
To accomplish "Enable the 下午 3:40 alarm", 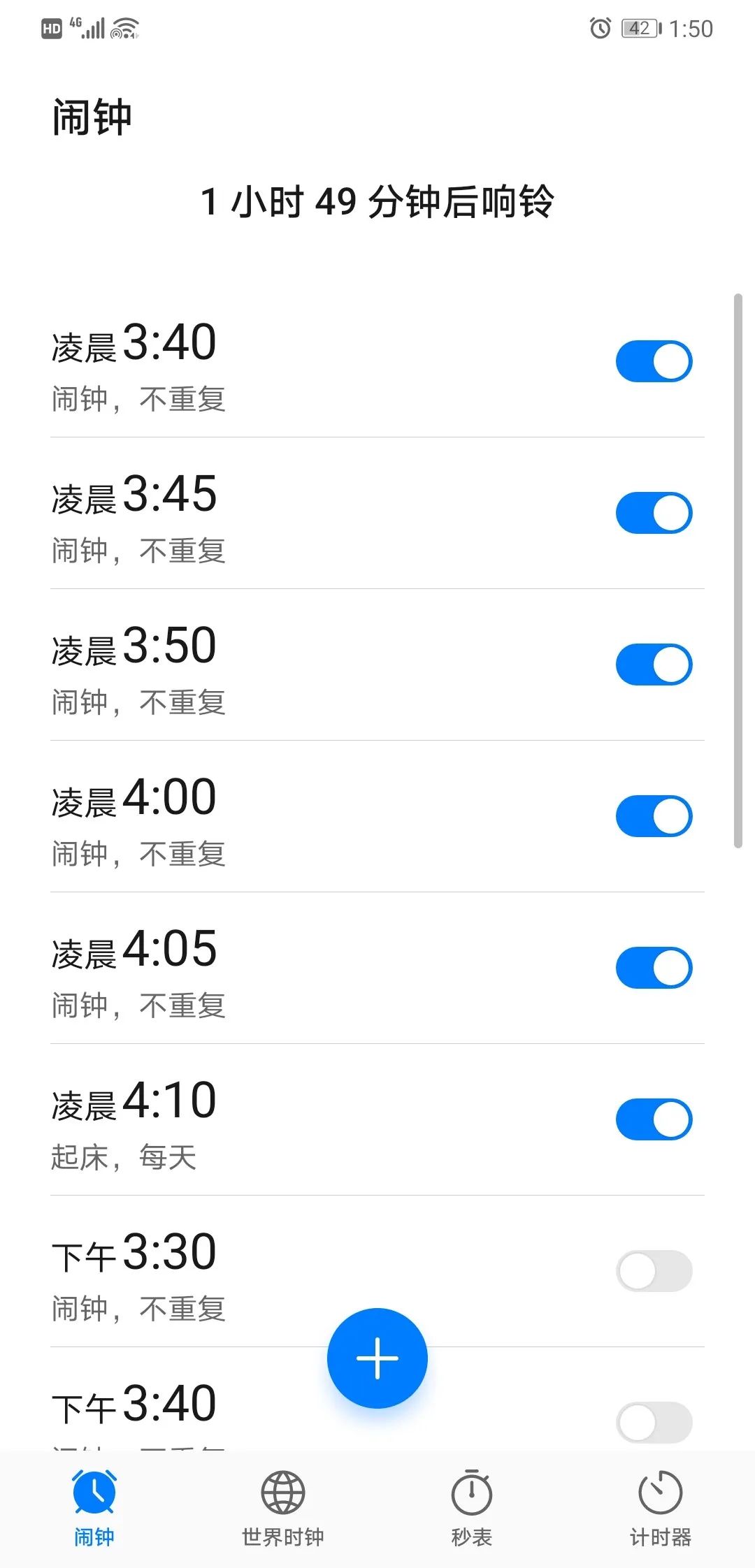I will pos(653,1423).
